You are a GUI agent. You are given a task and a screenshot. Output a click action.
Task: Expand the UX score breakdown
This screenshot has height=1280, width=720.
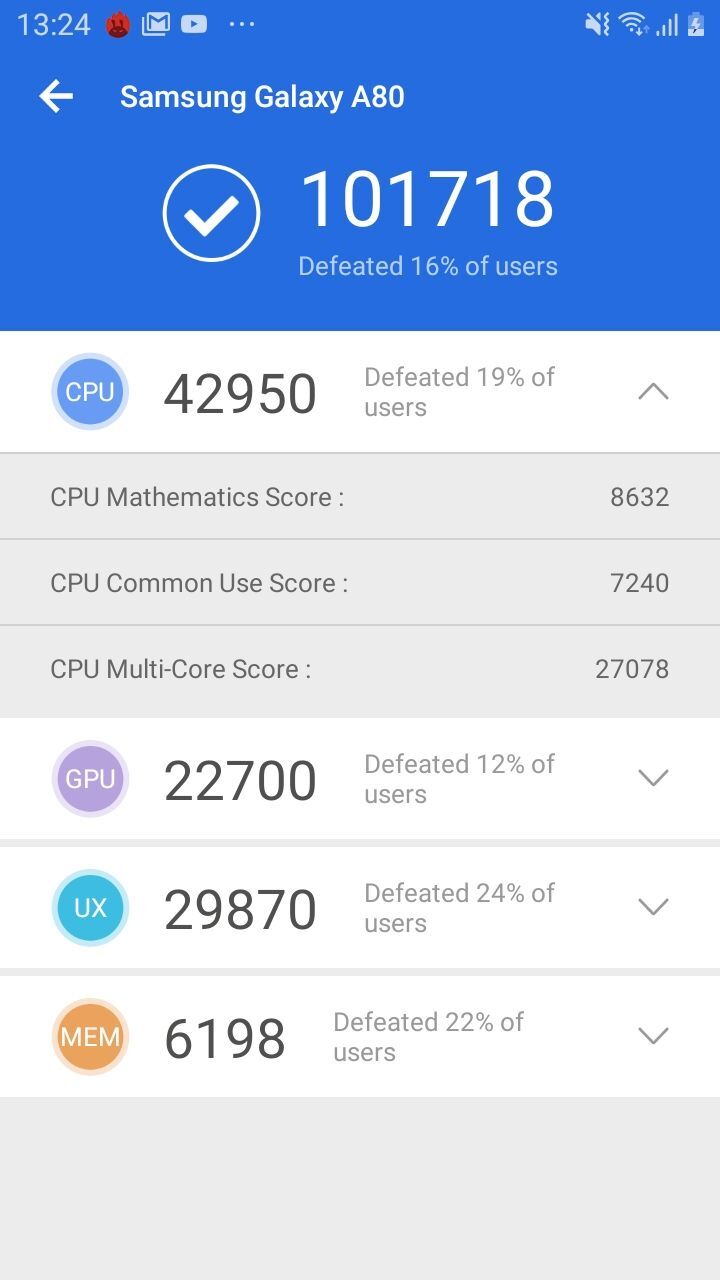click(653, 907)
